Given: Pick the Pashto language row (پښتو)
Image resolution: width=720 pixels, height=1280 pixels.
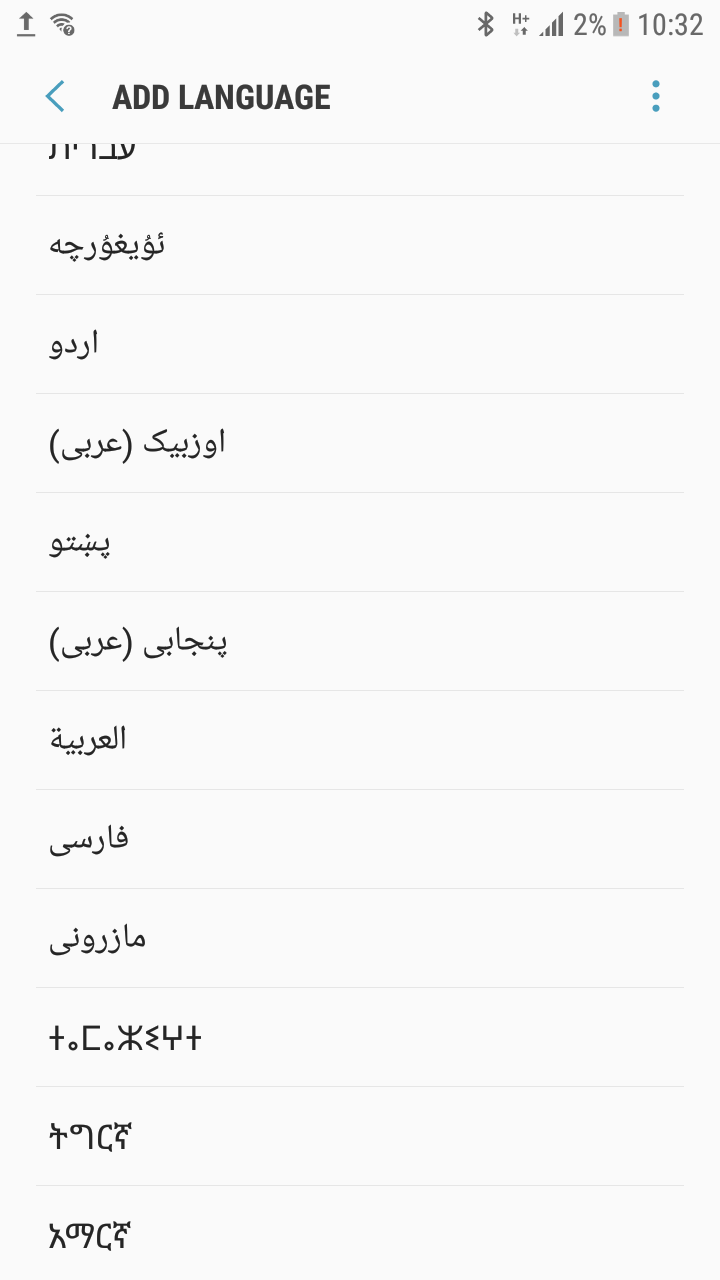Looking at the screenshot, I should pos(360,542).
